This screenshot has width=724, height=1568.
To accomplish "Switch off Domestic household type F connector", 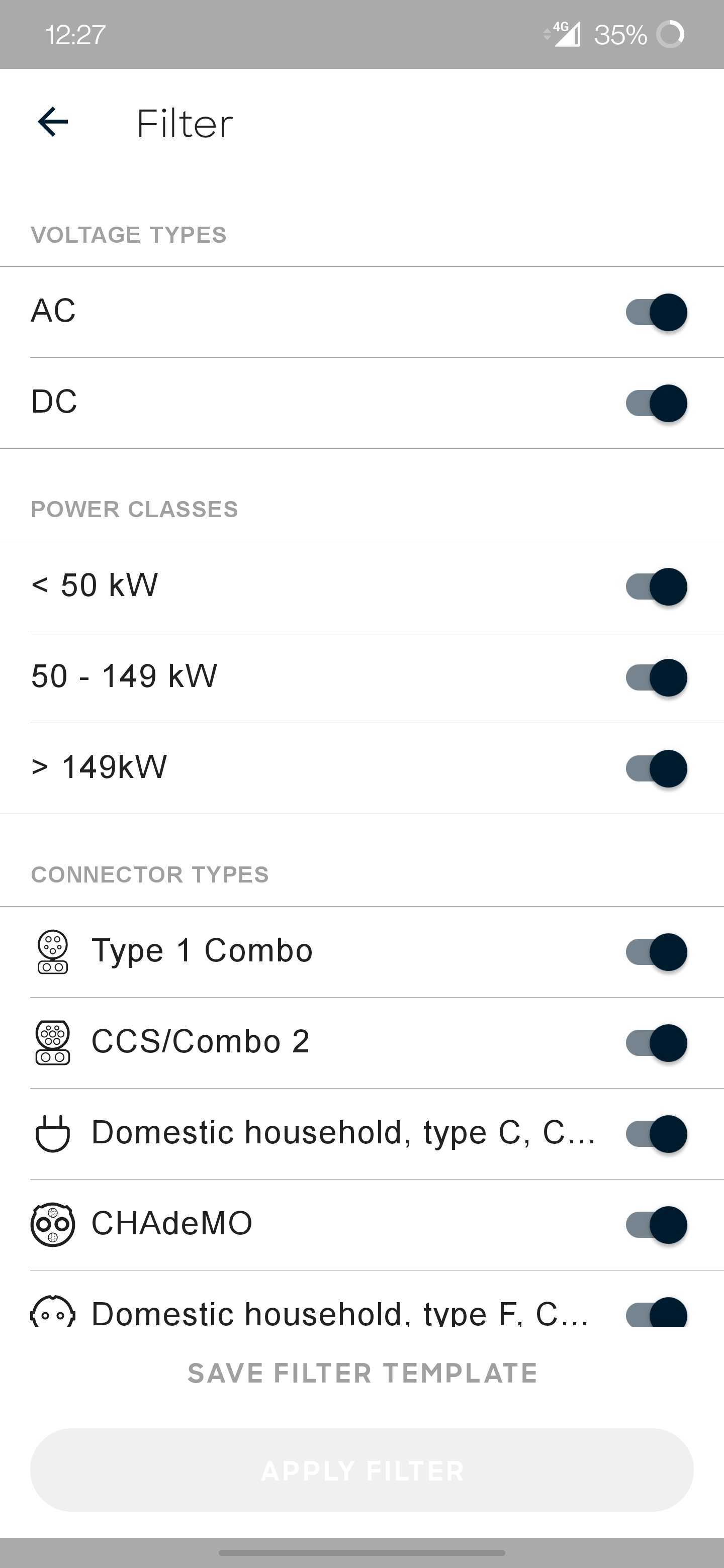I will coord(656,1314).
